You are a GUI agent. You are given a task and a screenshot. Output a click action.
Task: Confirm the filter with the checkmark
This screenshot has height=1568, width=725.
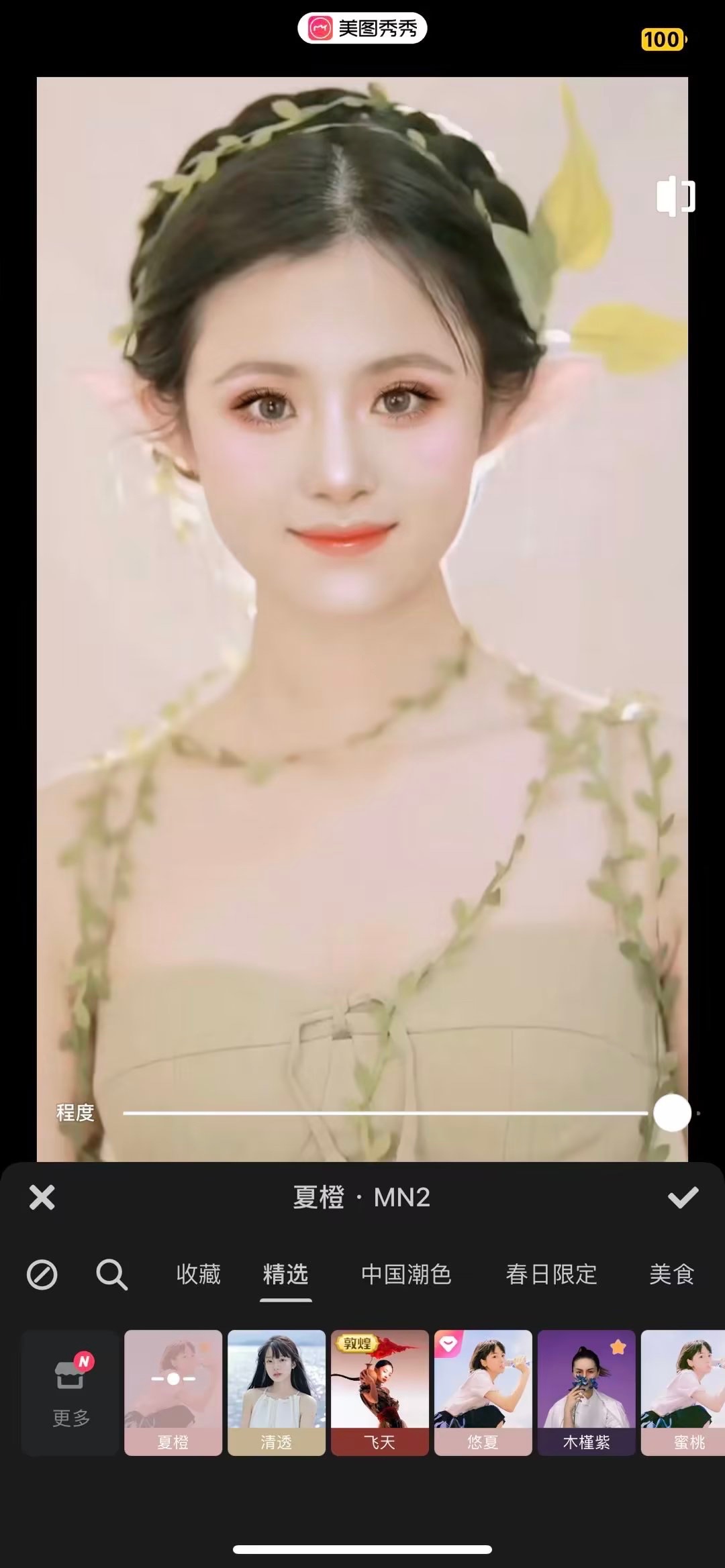[x=683, y=1197]
